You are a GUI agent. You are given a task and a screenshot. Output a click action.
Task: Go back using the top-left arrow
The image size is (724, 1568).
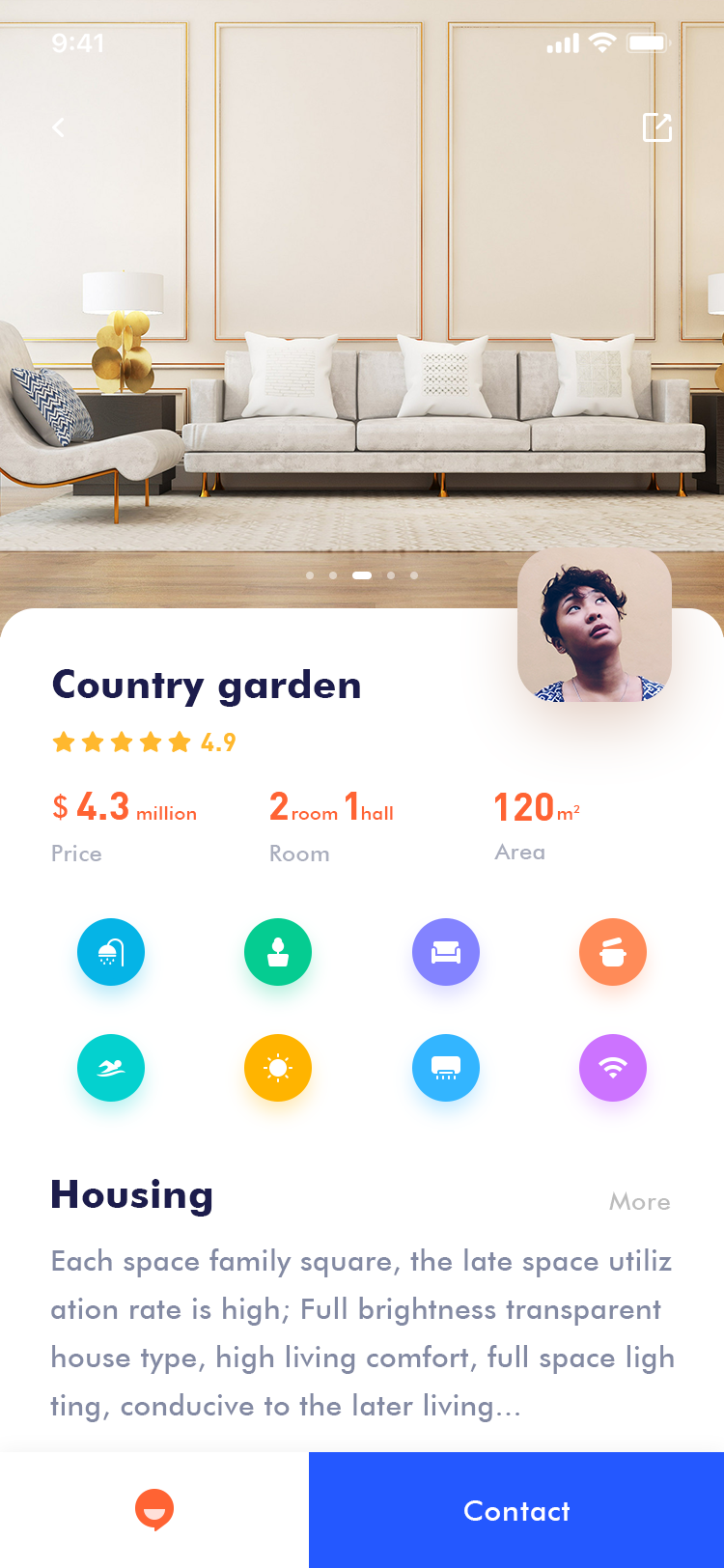point(58,127)
